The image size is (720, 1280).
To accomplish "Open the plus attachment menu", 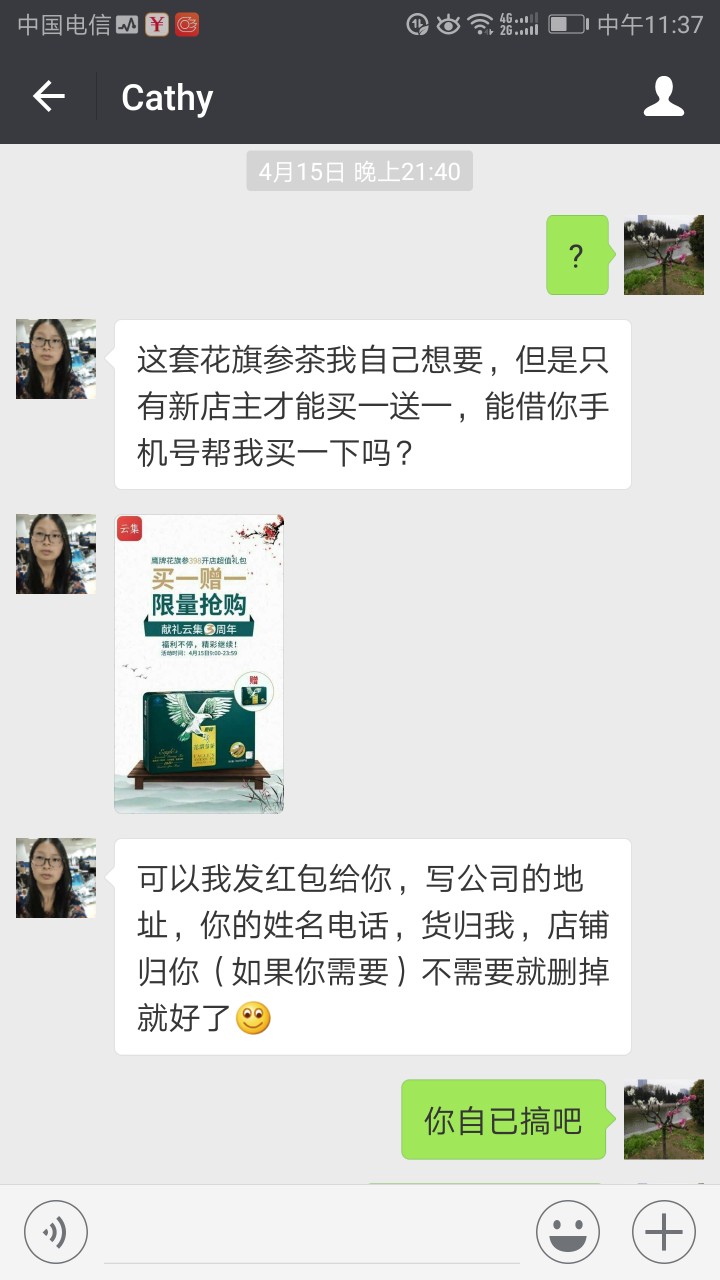I will pos(664,1232).
